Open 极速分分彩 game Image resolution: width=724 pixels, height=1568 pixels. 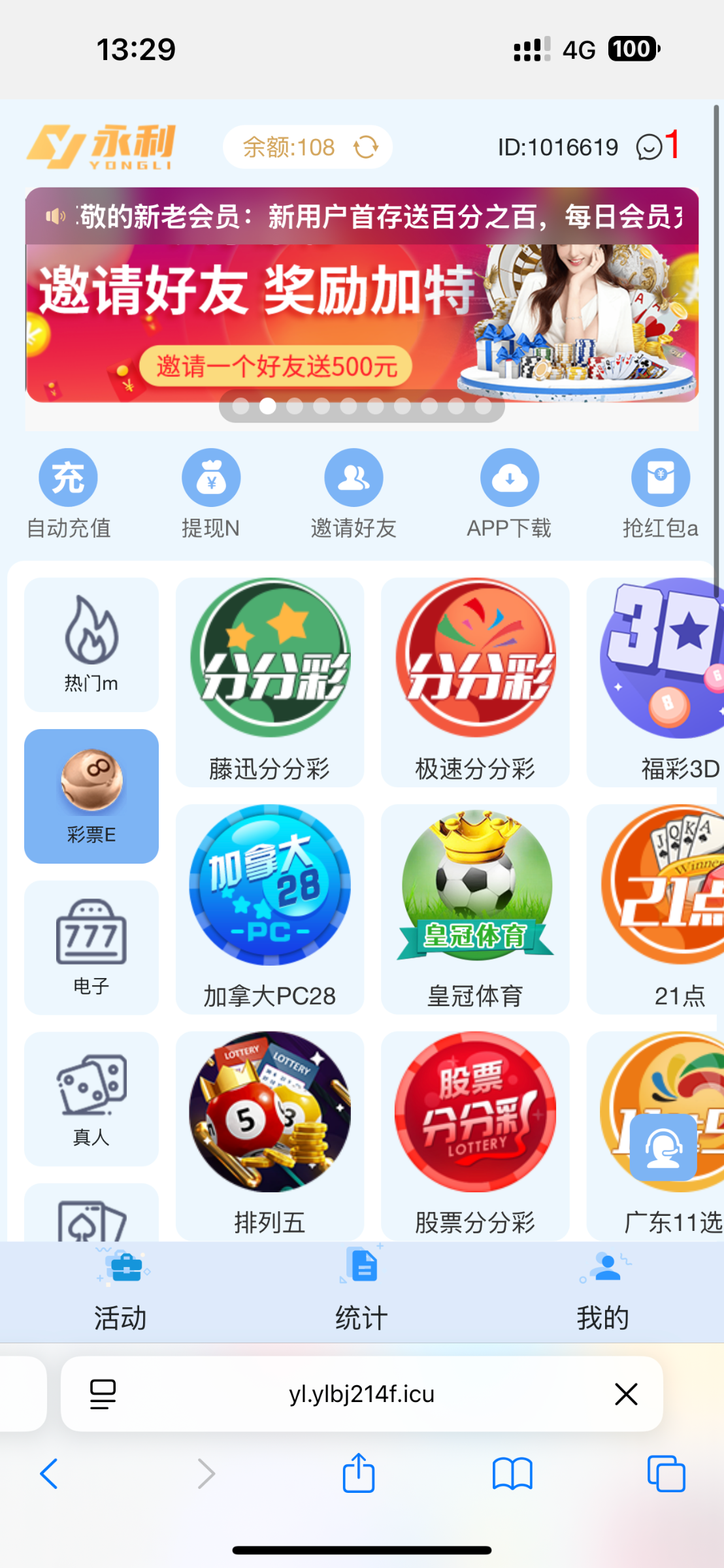click(475, 681)
